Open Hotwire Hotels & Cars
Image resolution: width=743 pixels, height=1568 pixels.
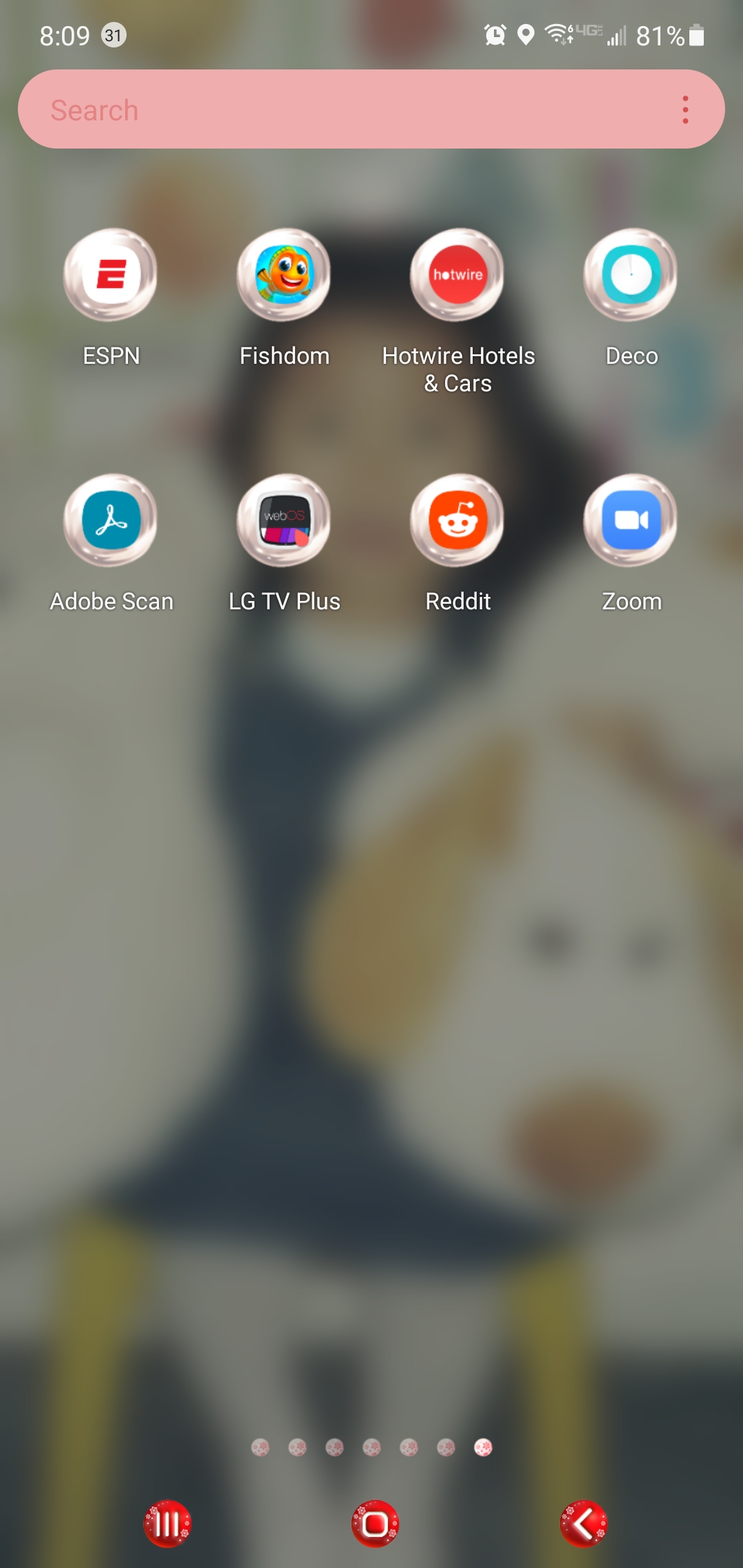pos(457,275)
